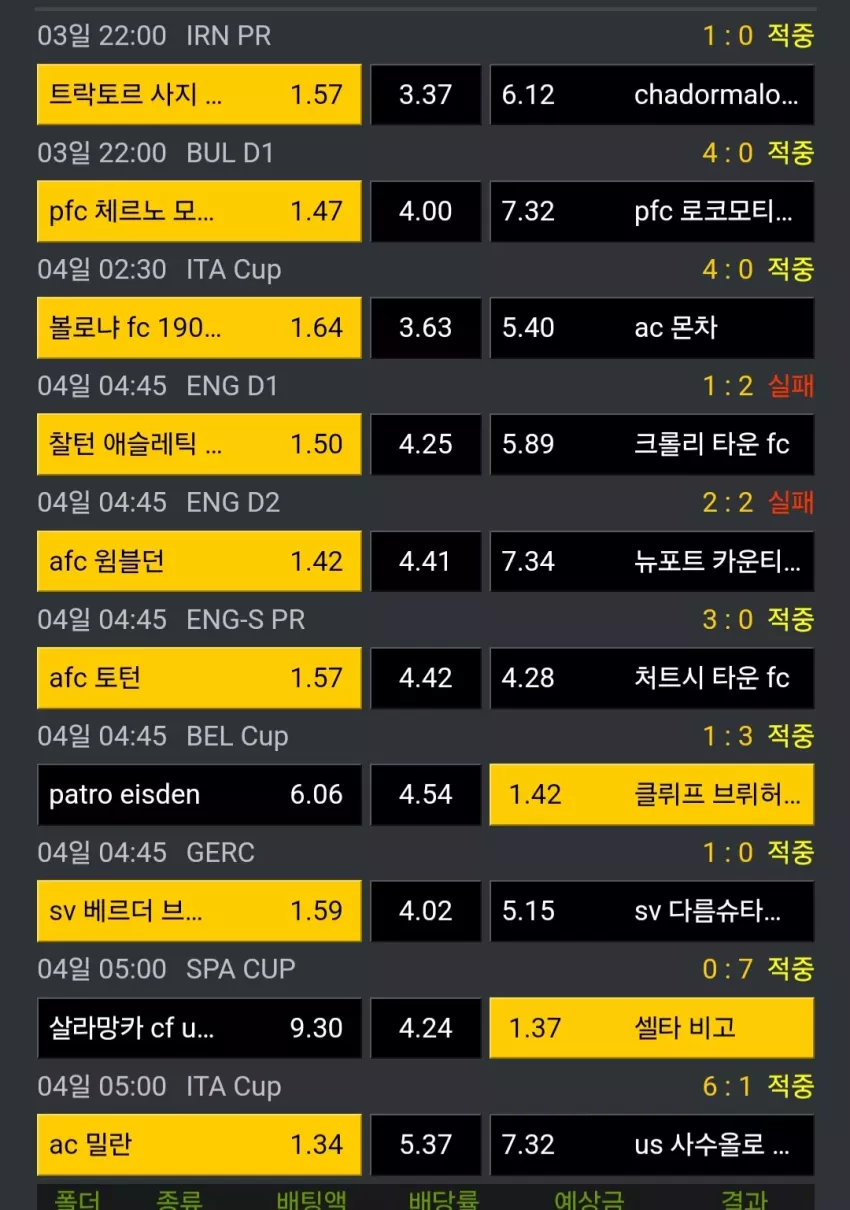Select pfc 체르노 모 home odds 1.47

(x=199, y=211)
